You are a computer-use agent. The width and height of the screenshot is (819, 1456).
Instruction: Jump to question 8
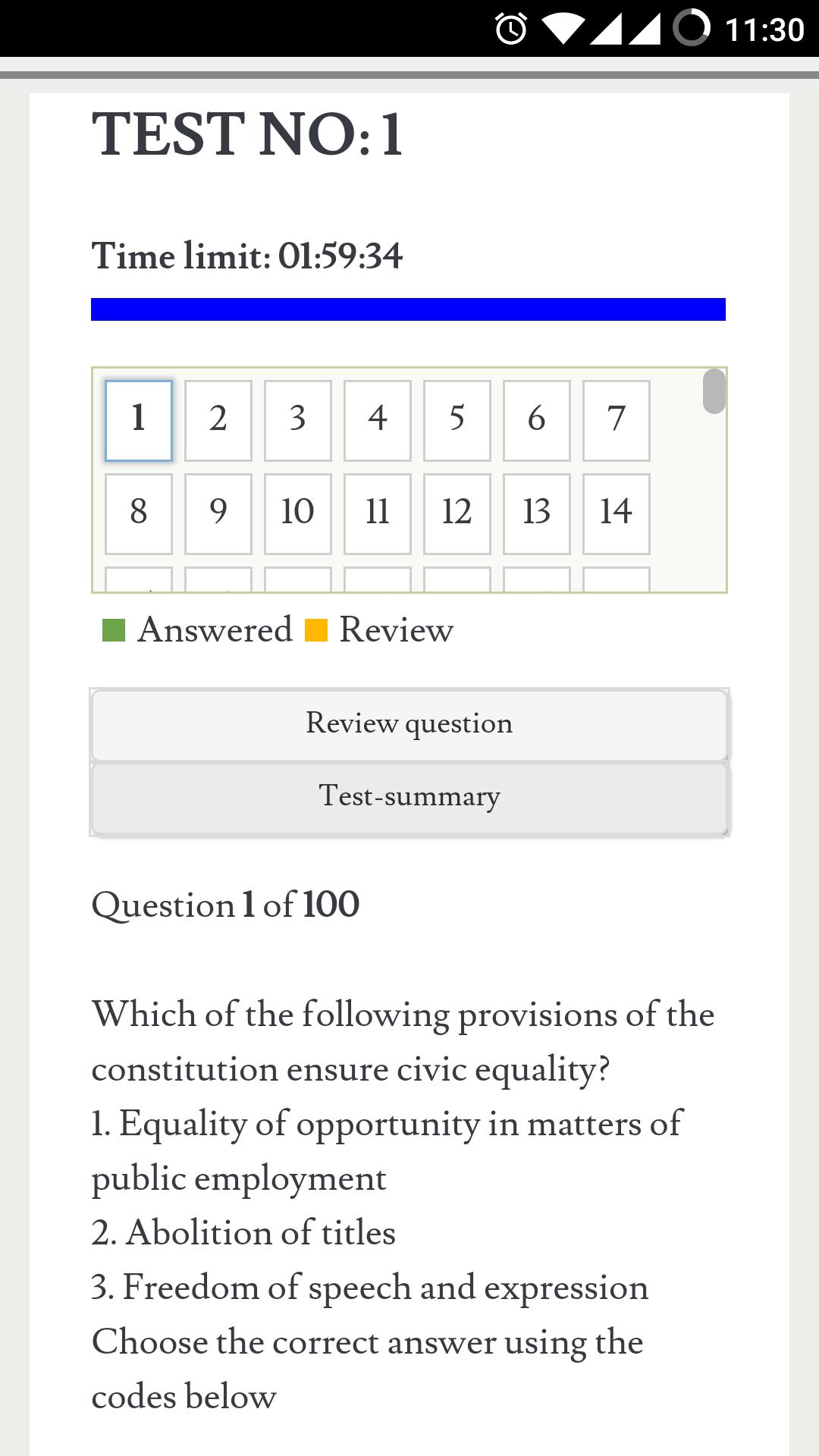(139, 514)
